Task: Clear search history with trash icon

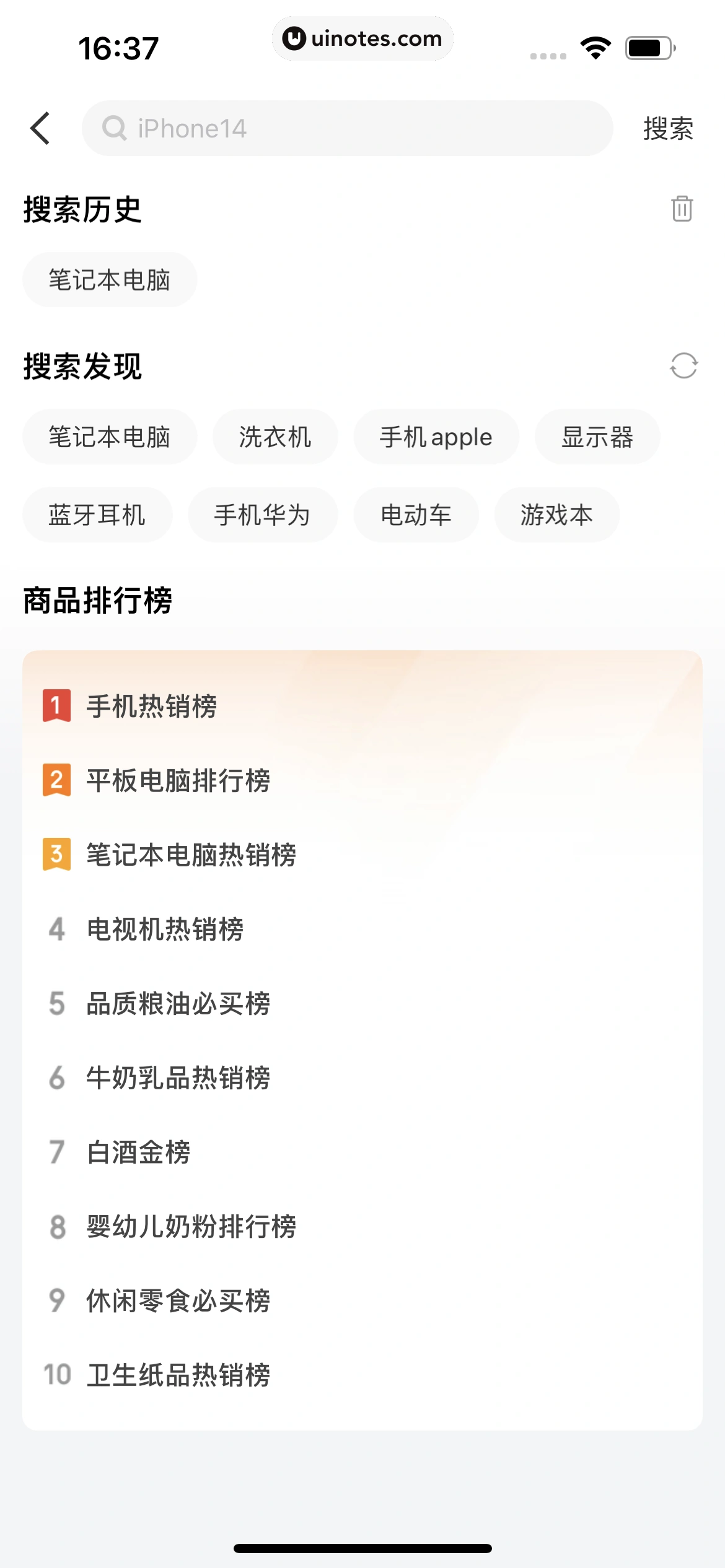Action: point(682,208)
